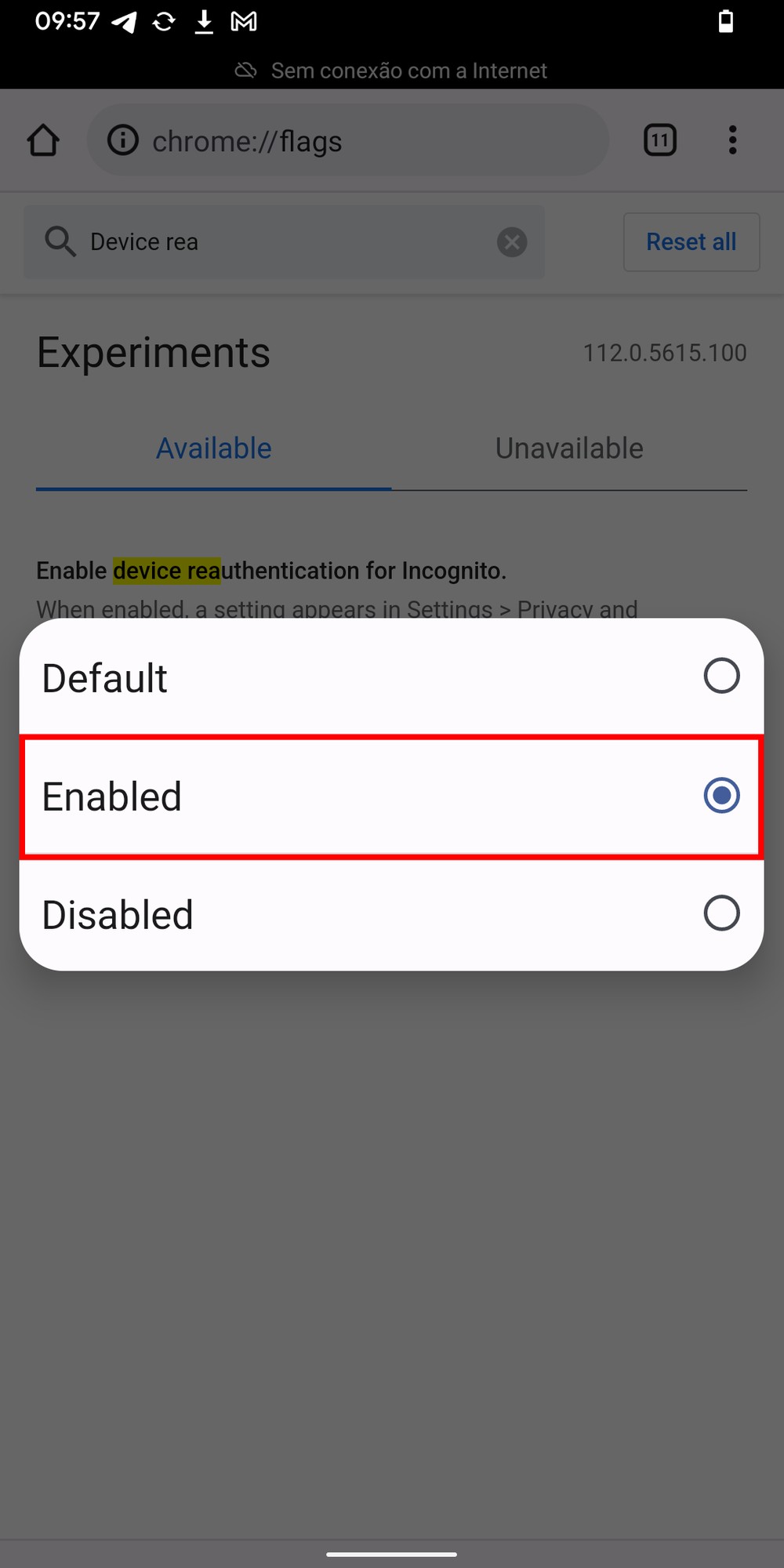Clear the flags search text
The width and height of the screenshot is (784, 1568).
coord(511,242)
